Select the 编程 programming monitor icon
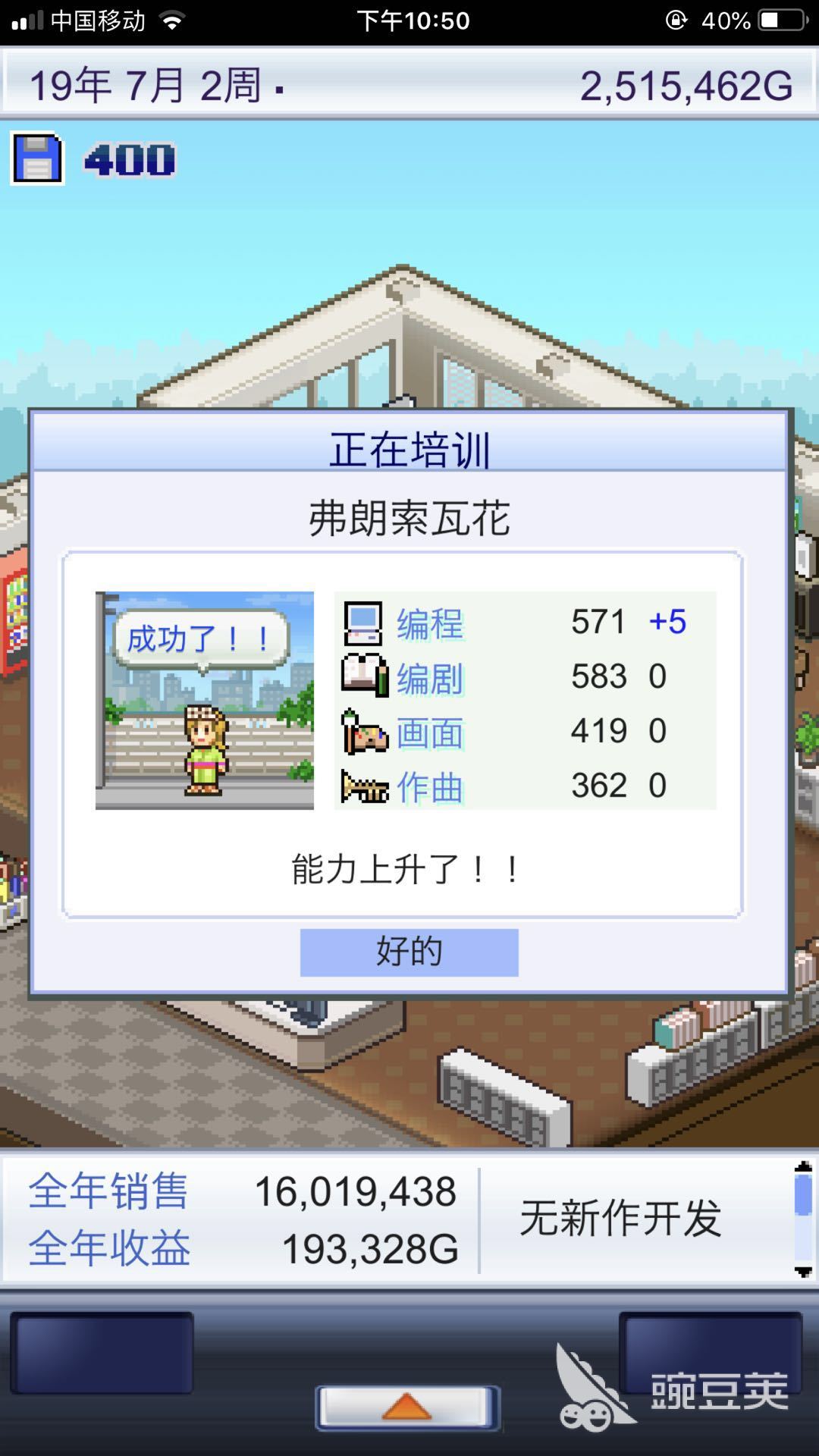 362,622
